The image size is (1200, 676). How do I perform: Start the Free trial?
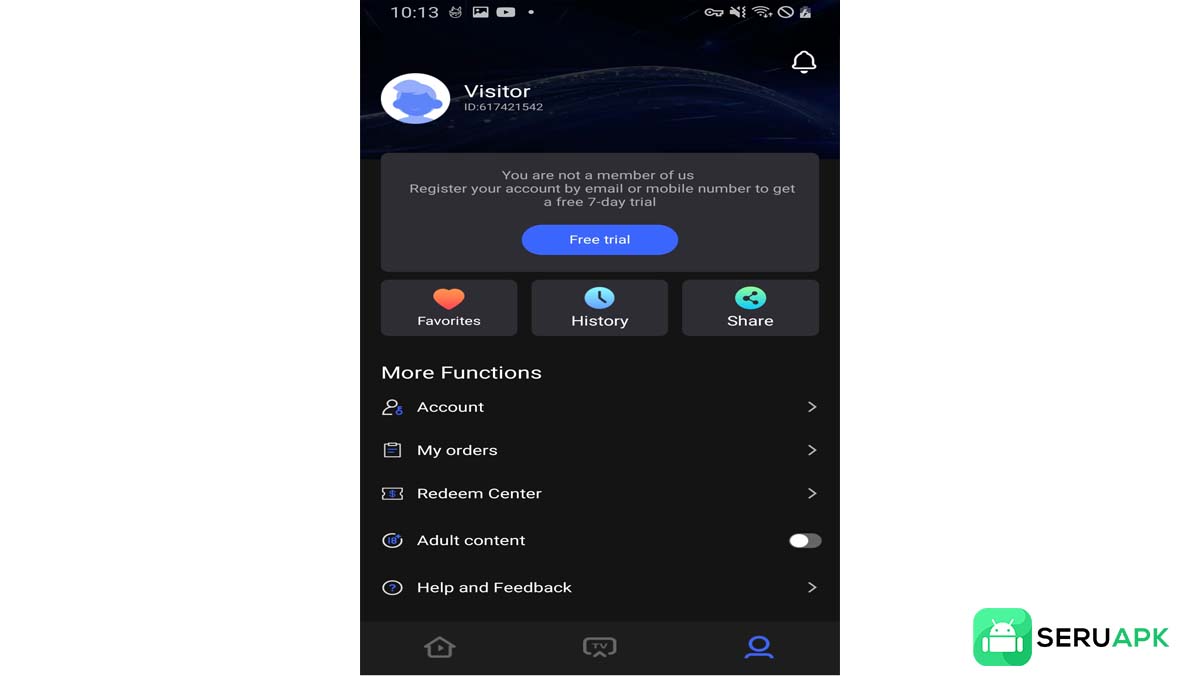coord(599,240)
